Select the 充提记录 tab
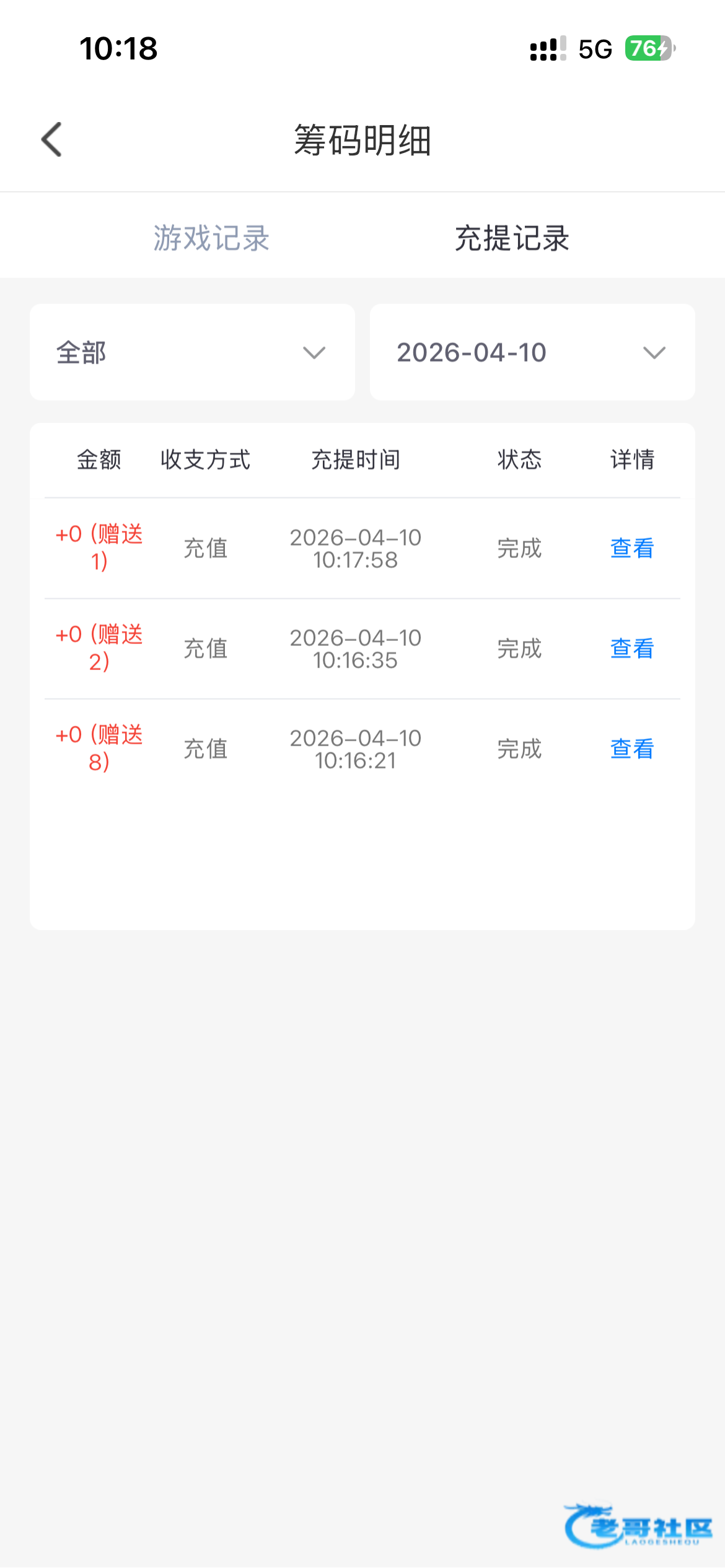 [x=512, y=238]
